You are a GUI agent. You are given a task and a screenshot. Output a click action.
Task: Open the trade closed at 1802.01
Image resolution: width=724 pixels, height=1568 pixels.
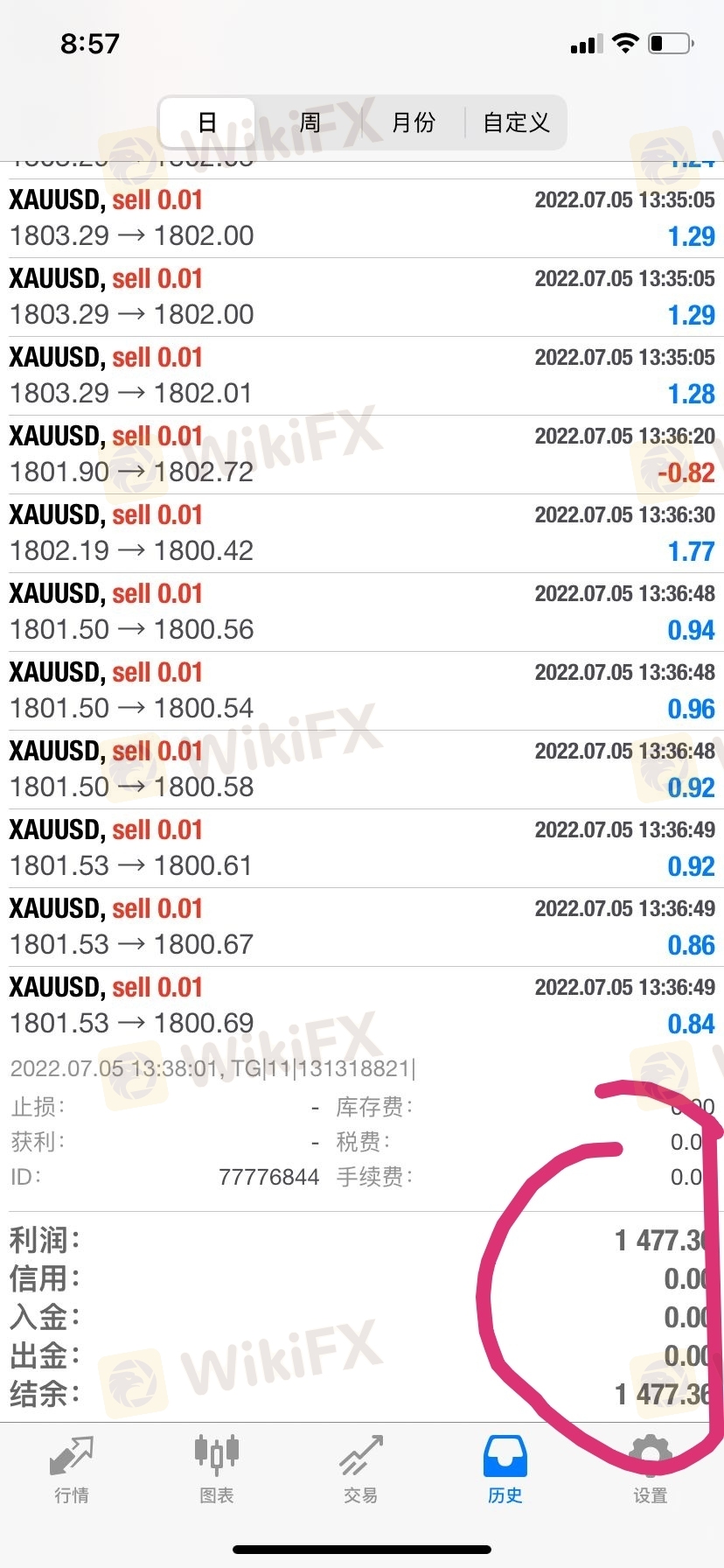[x=362, y=376]
